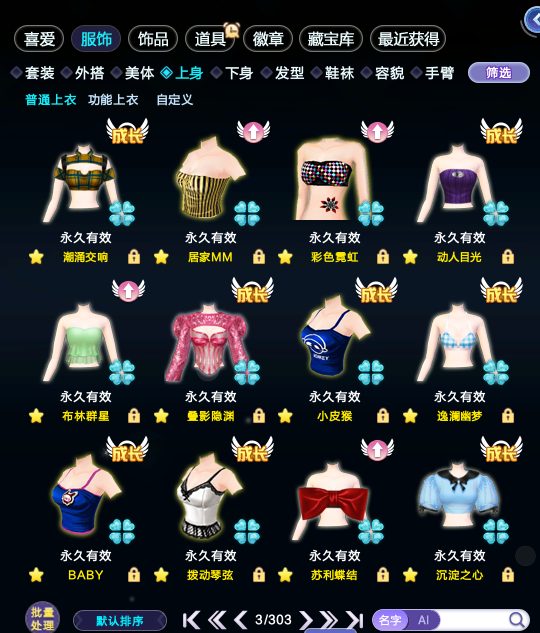This screenshot has height=633, width=540.
Task: Tap the search magnifier icon
Action: [516, 619]
